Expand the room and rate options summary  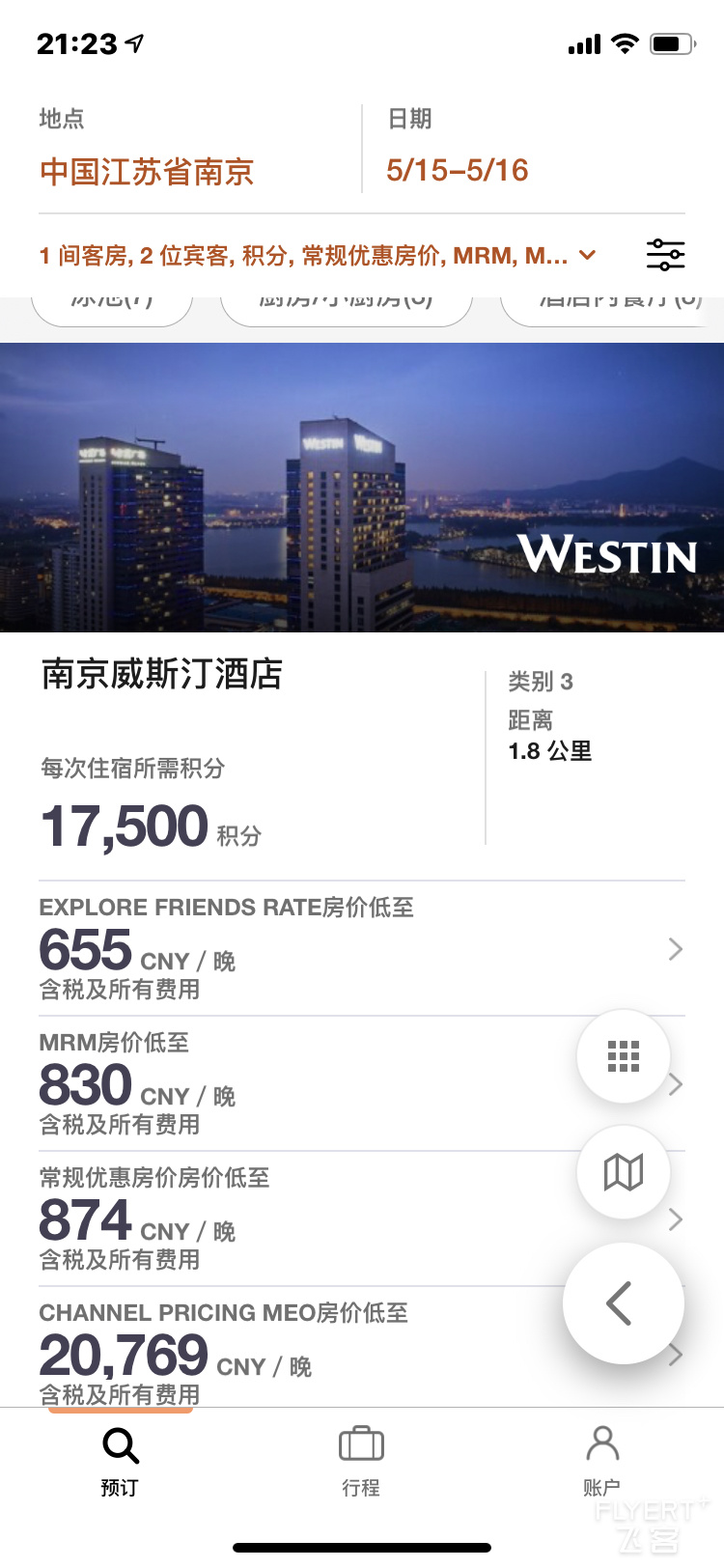[x=318, y=256]
